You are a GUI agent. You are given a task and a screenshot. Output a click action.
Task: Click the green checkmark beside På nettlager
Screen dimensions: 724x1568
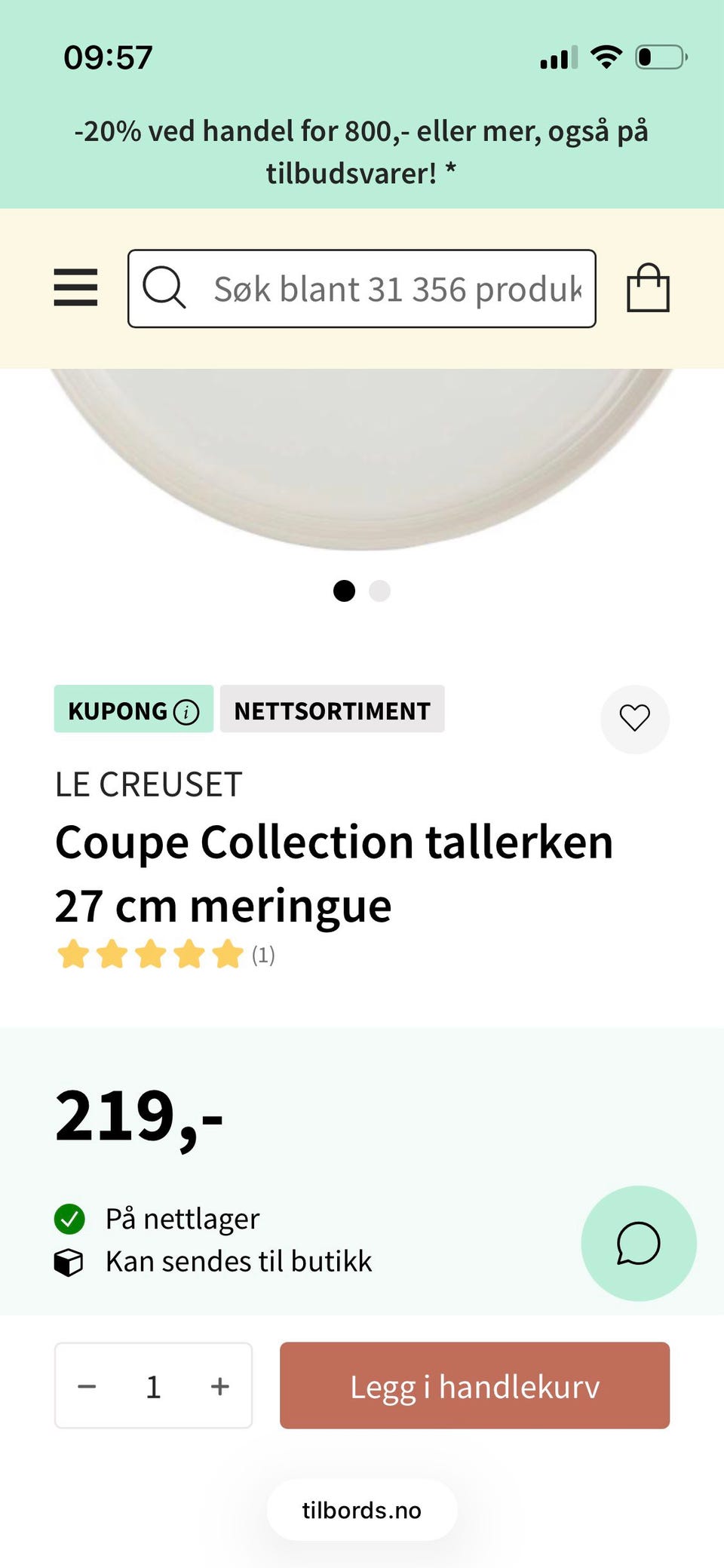[71, 1217]
